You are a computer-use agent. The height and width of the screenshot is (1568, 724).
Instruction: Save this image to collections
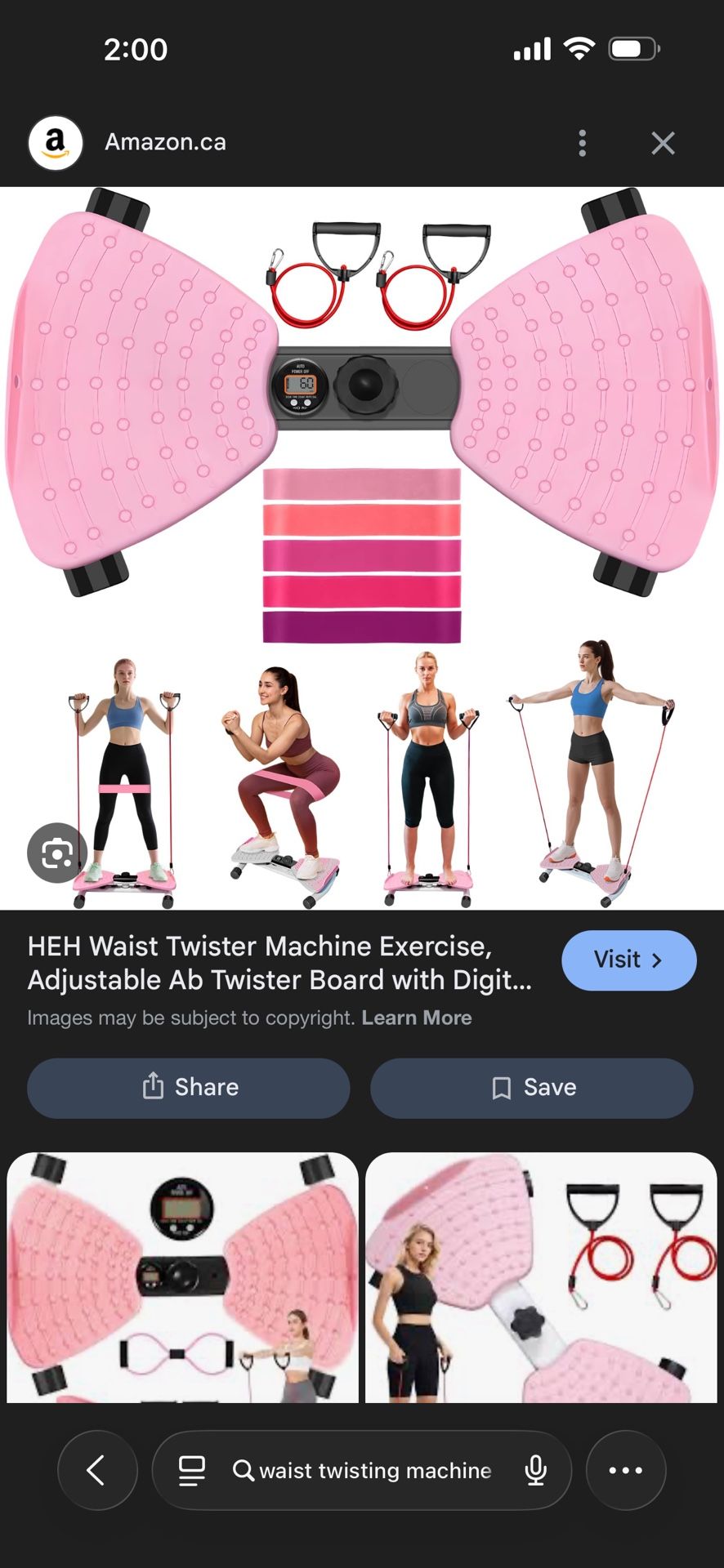click(532, 1088)
